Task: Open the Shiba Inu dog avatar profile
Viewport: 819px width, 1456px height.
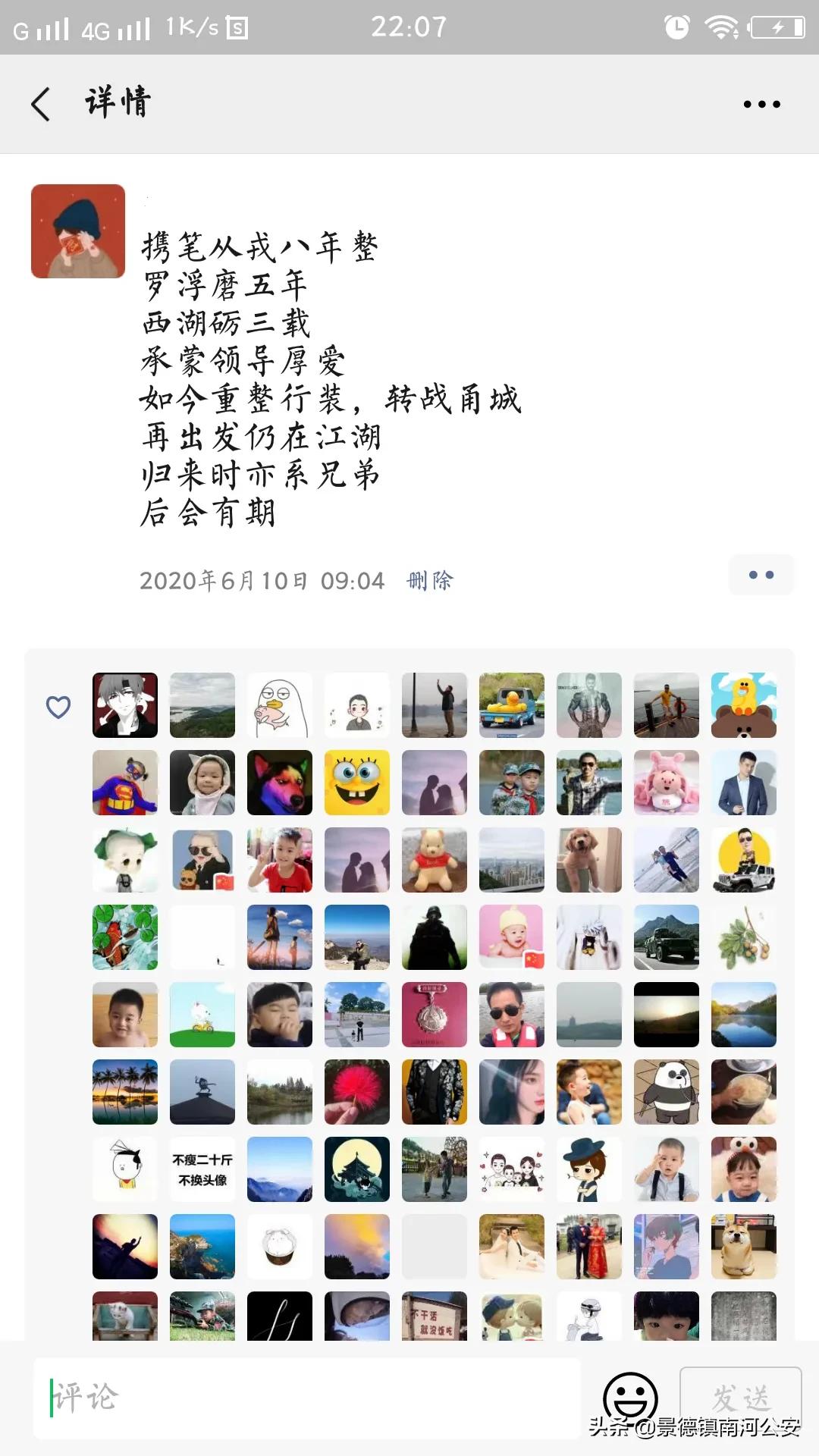Action: (x=744, y=1247)
